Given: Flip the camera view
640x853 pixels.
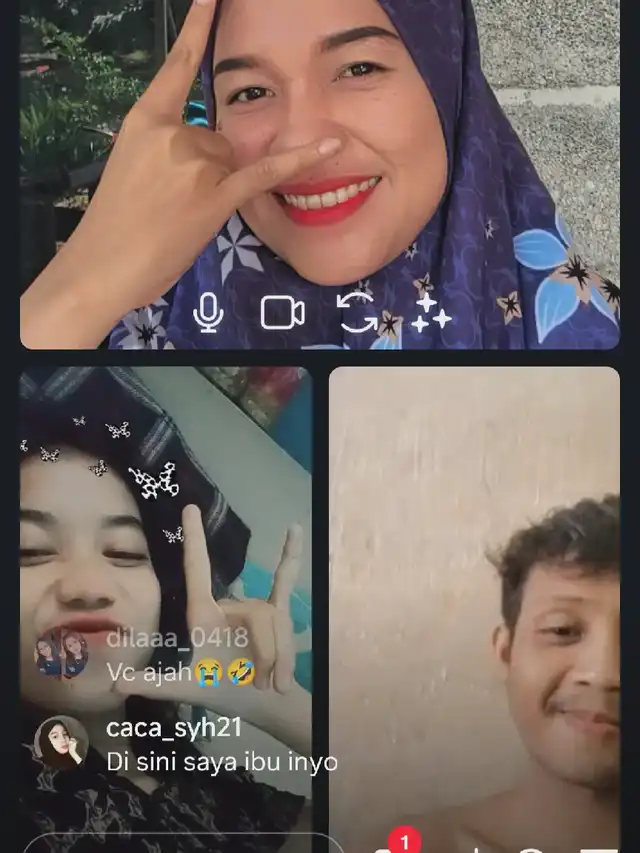Looking at the screenshot, I should tap(357, 313).
